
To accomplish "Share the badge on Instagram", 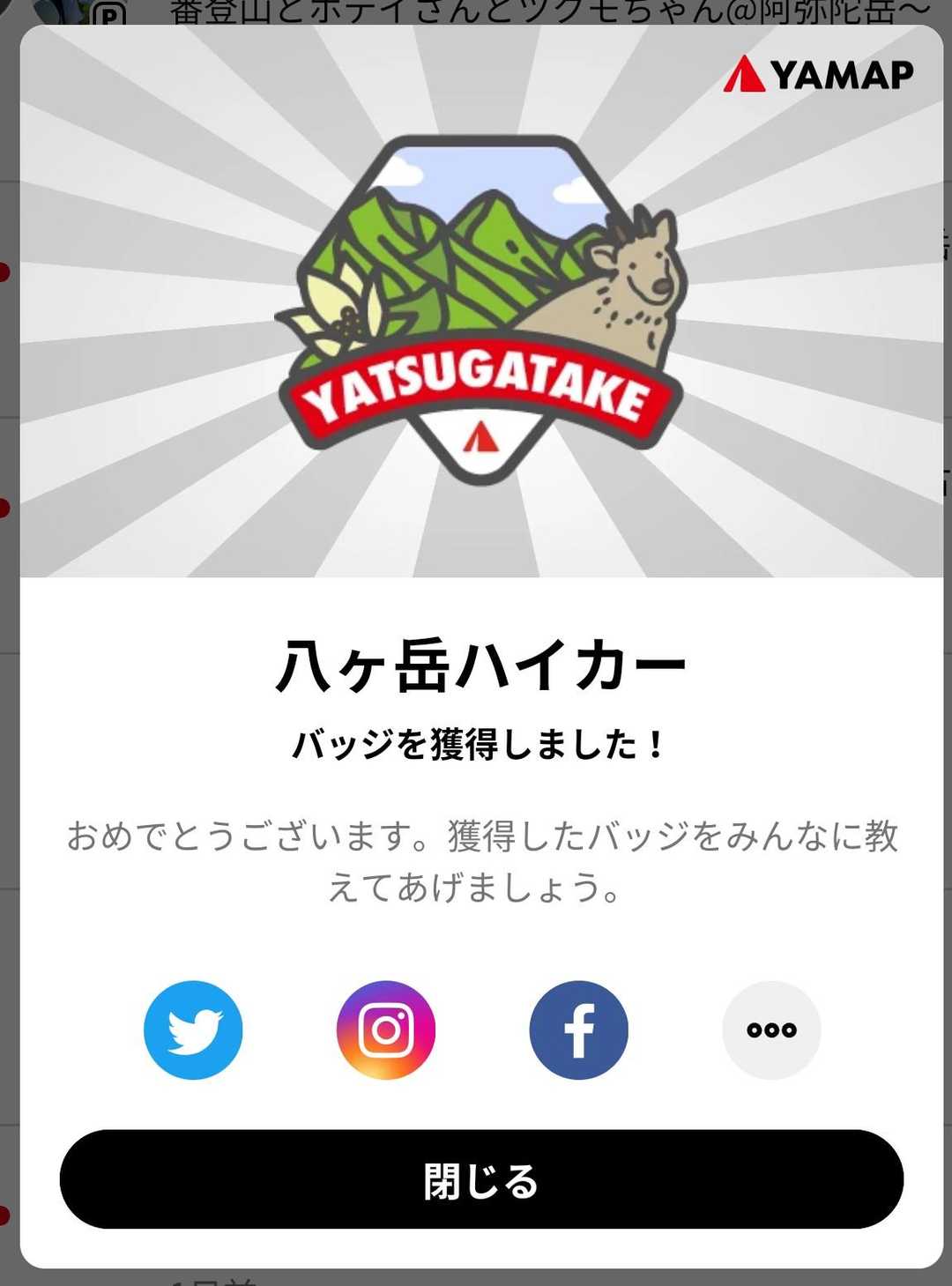I will tap(386, 1030).
